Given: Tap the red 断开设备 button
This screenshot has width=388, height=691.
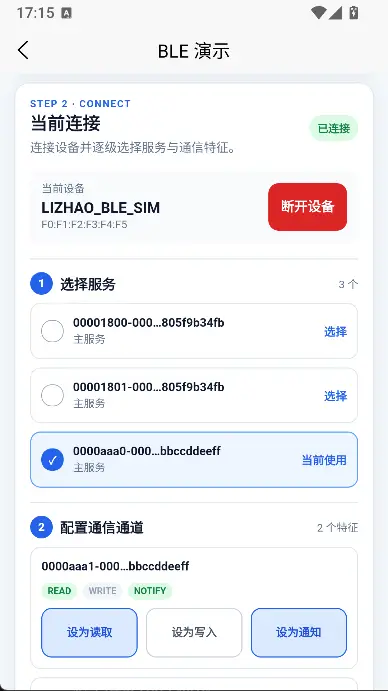Looking at the screenshot, I should point(307,207).
